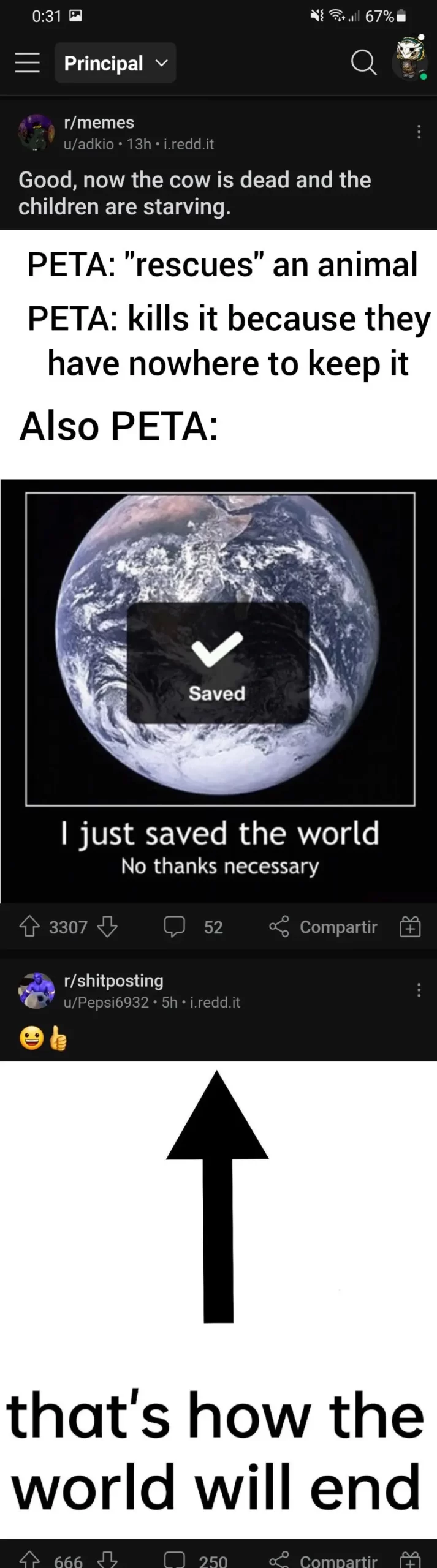Tap Compartir under the r/shitposting post

pos(324,1559)
